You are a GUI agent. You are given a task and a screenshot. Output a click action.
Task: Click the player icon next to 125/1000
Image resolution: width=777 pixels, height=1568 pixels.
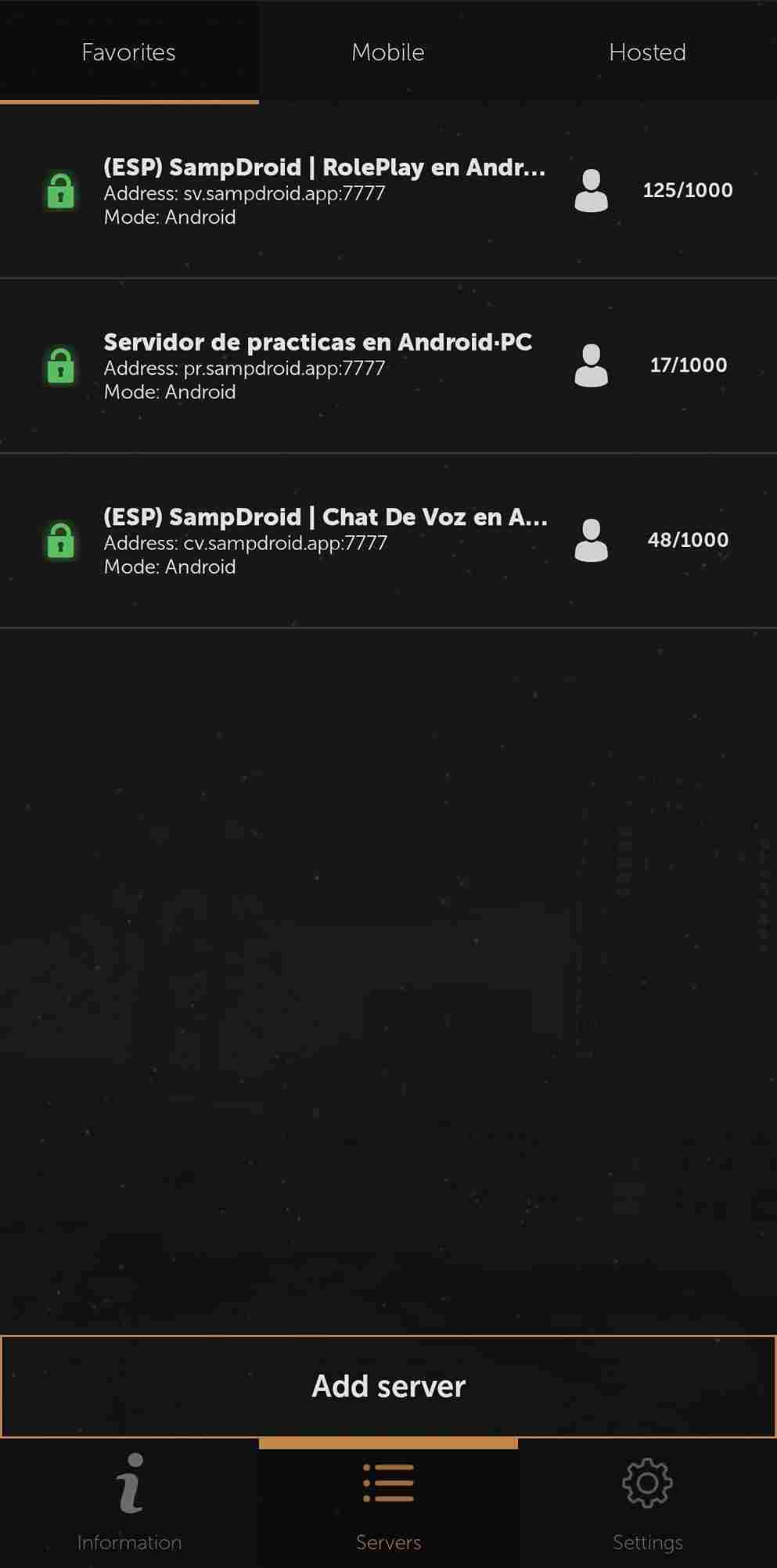(592, 190)
